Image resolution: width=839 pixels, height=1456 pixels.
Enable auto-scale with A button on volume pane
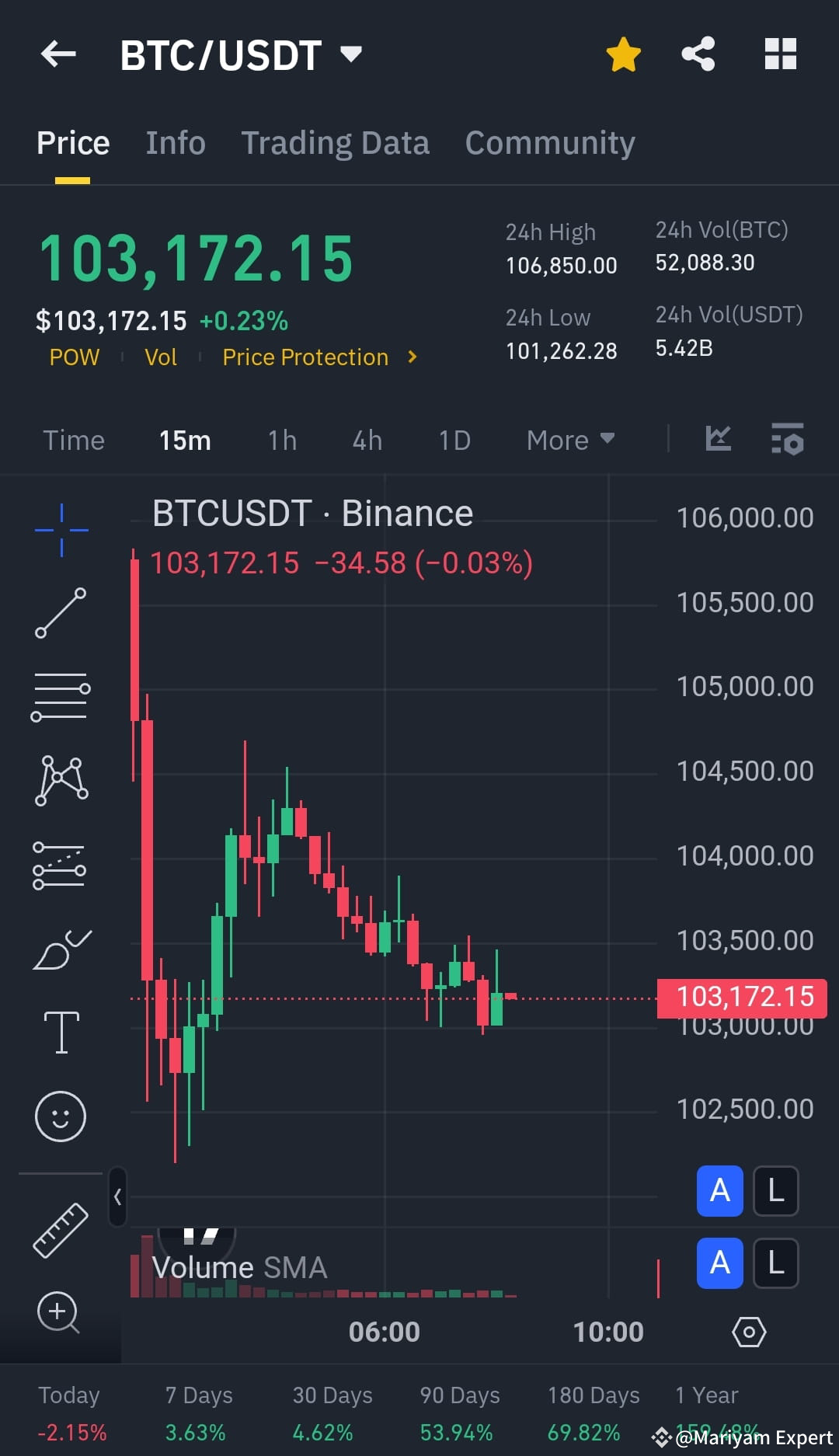click(x=719, y=1264)
